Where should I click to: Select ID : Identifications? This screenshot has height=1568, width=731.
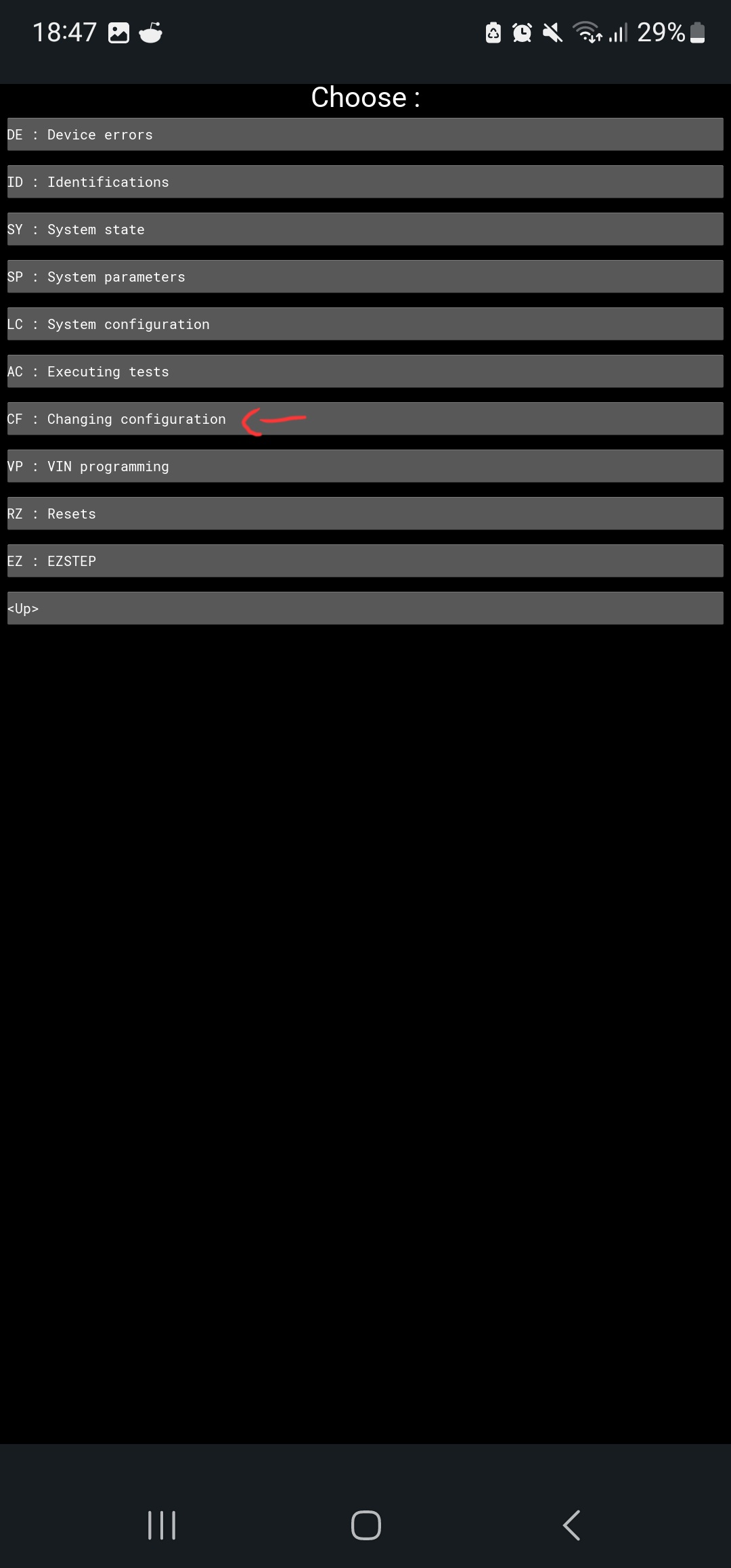tap(365, 181)
